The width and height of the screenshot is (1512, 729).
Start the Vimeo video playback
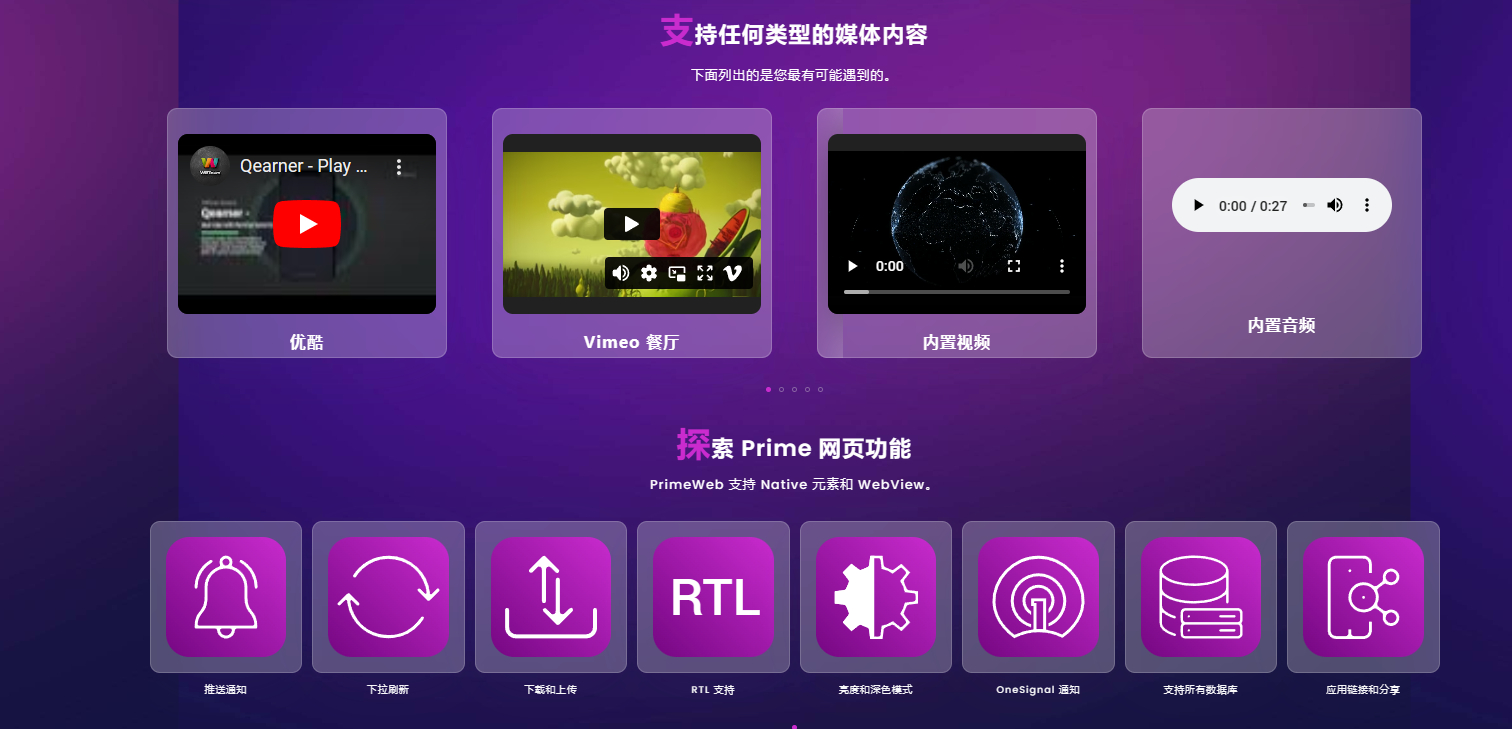pyautogui.click(x=631, y=224)
